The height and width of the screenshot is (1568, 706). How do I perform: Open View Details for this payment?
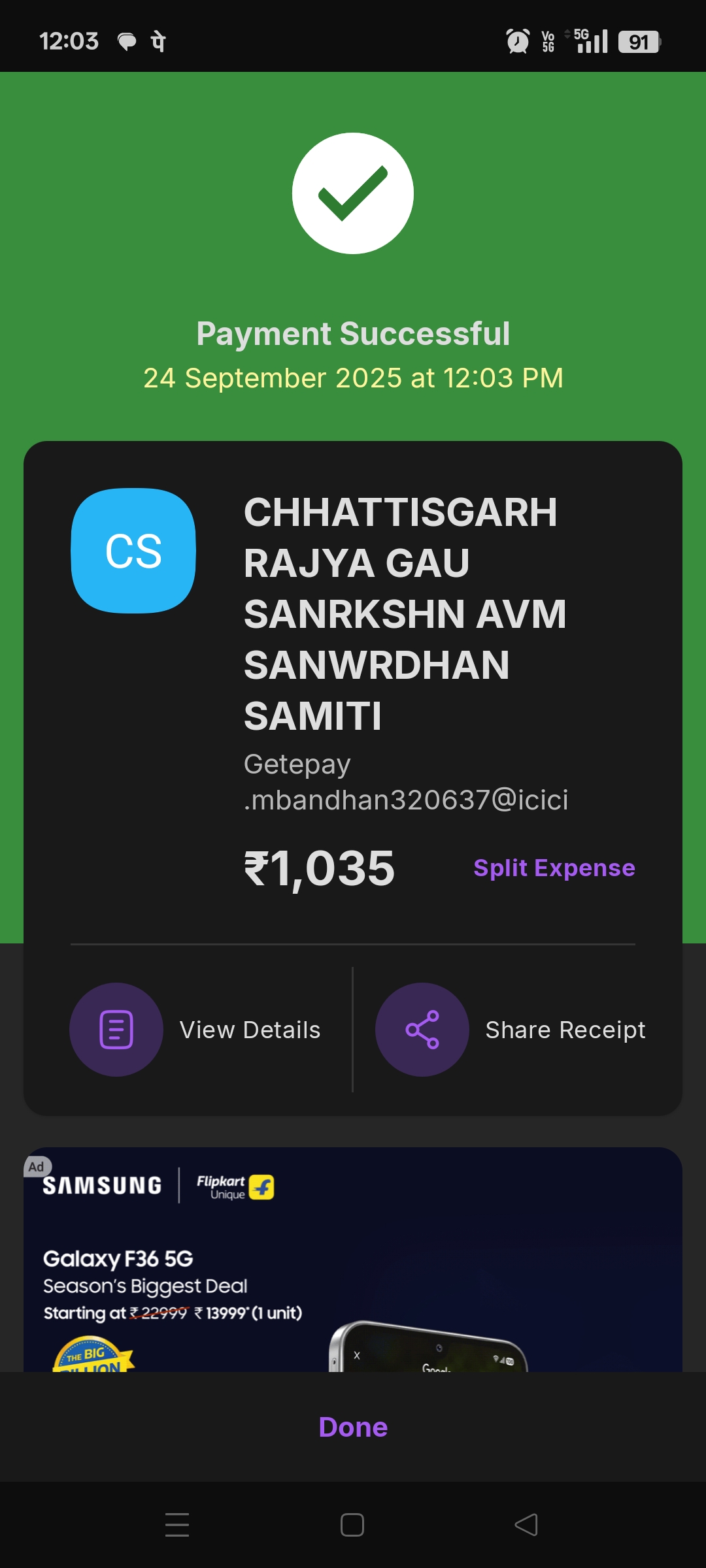[x=196, y=1030]
